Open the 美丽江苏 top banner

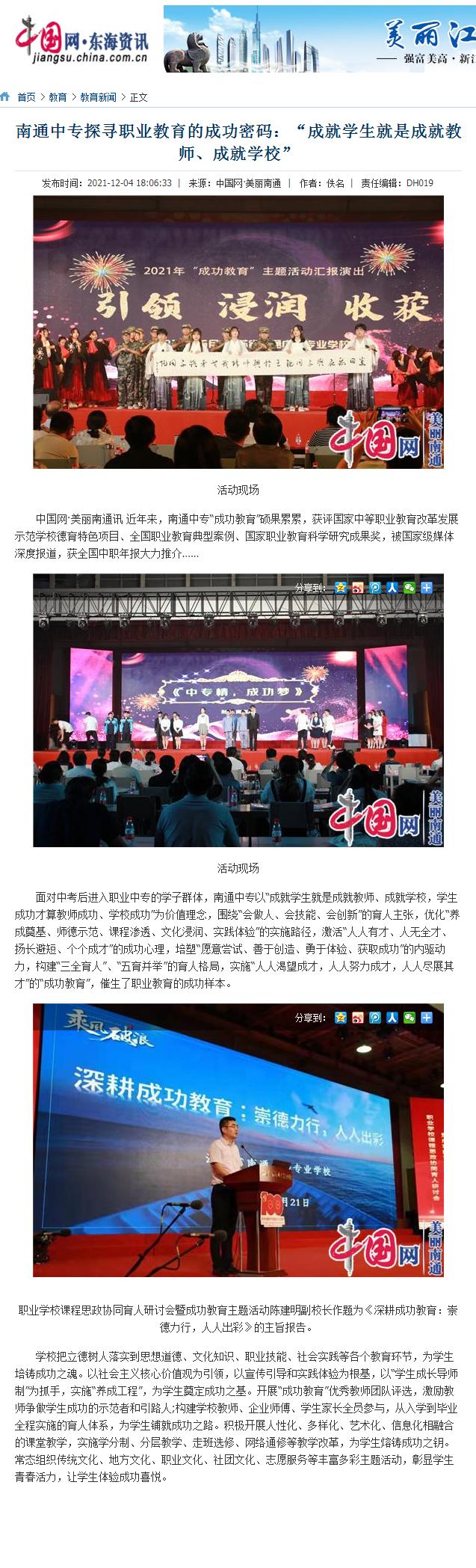[x=320, y=39]
